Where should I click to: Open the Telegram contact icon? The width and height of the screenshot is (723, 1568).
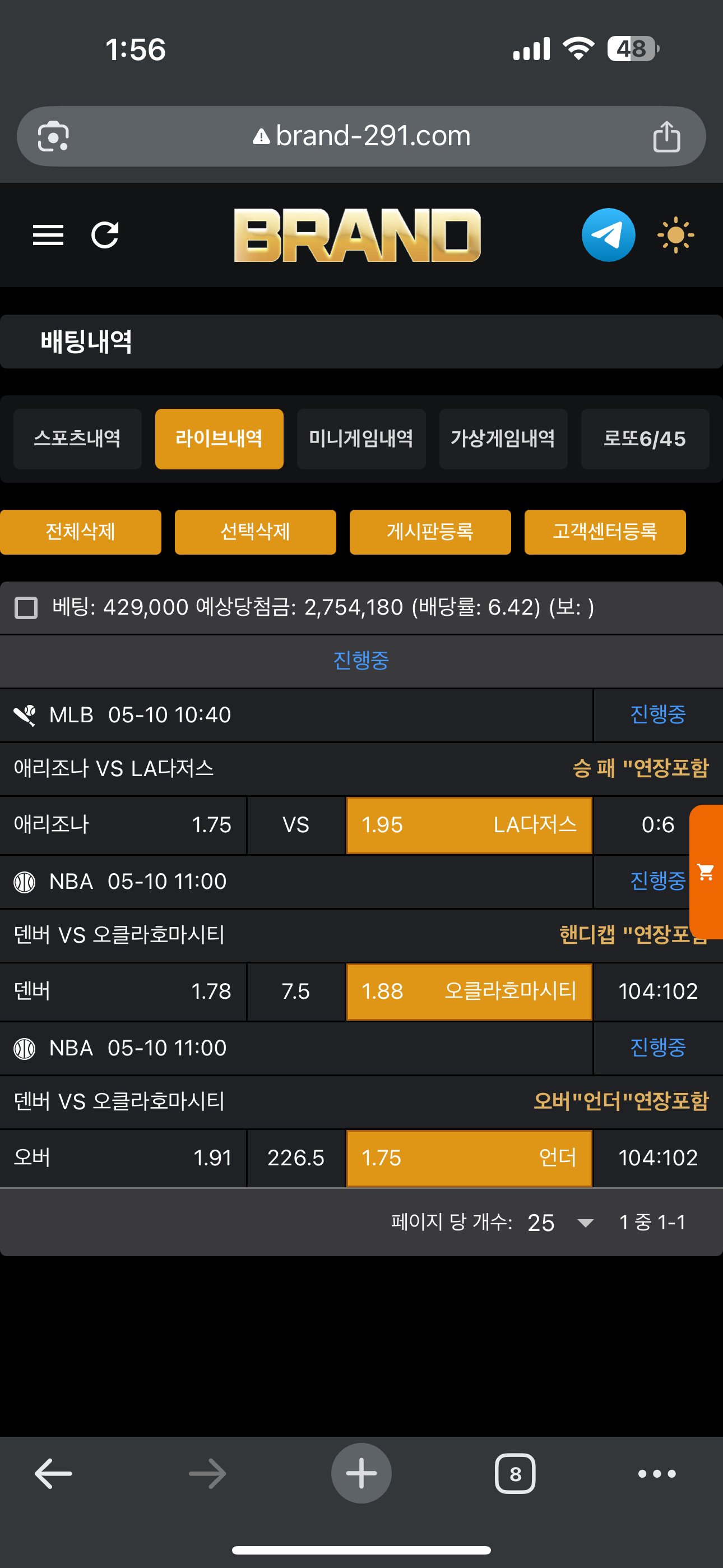coord(608,235)
